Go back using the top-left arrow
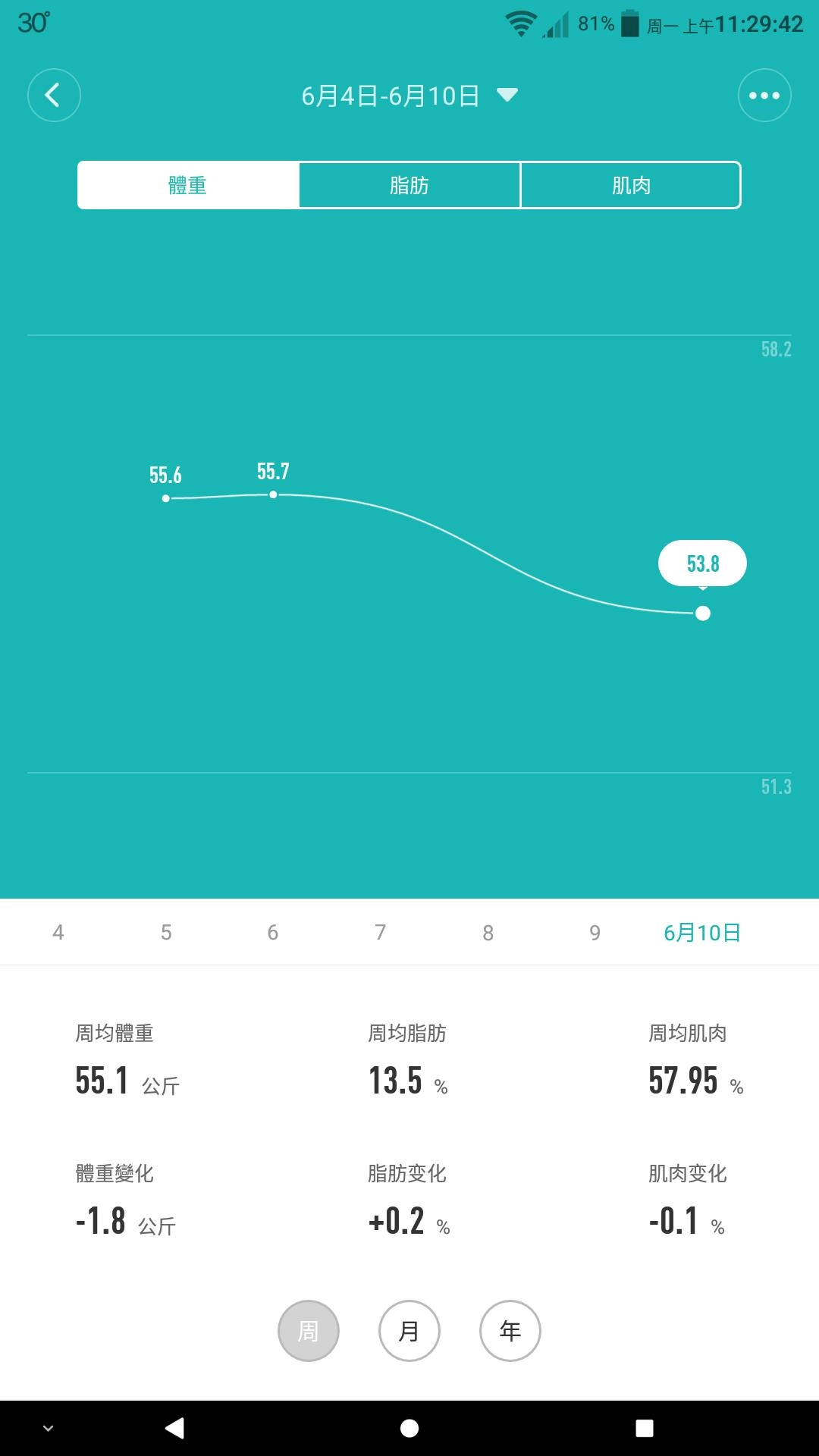 point(54,96)
